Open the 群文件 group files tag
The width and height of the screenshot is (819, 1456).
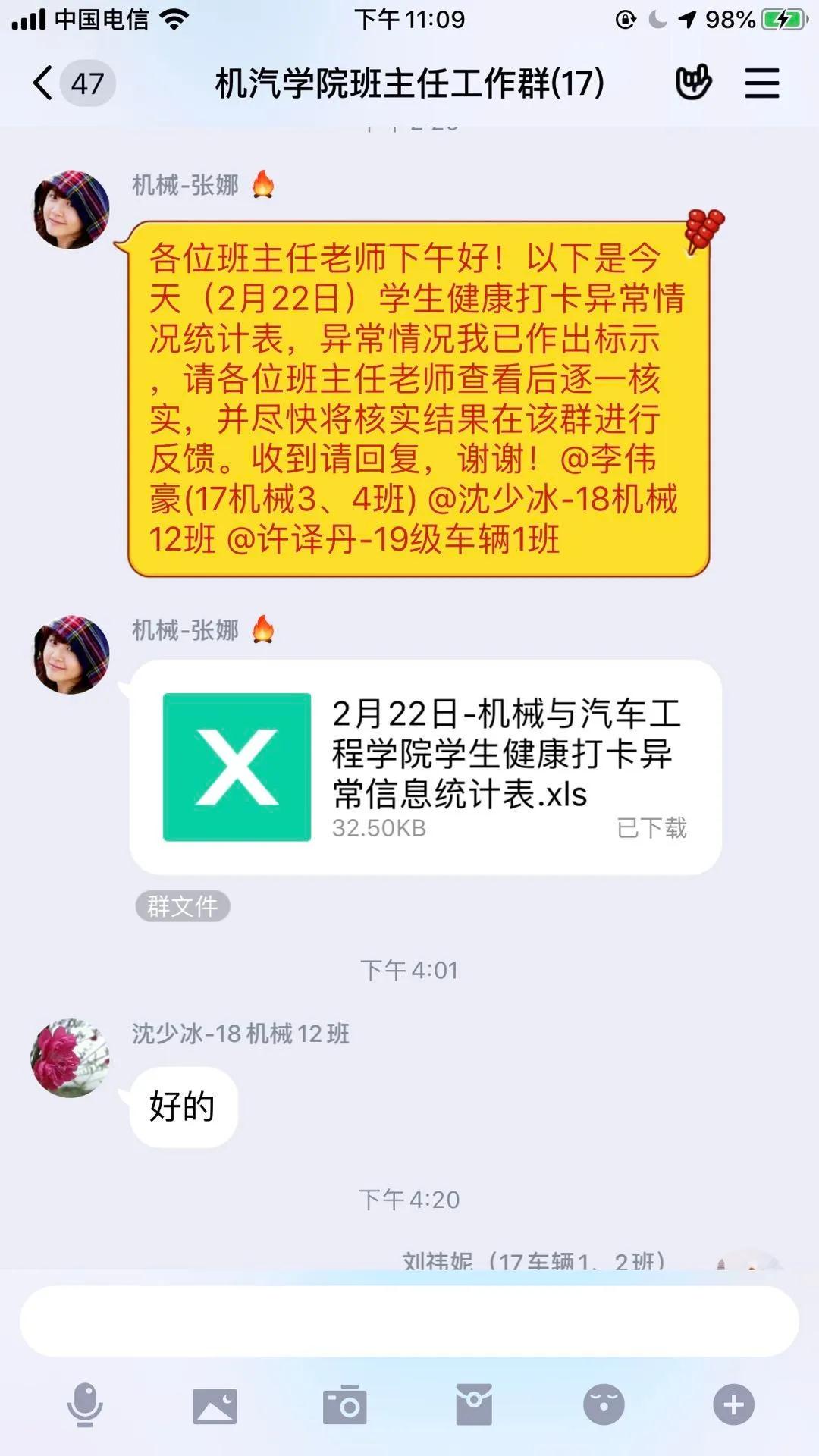182,906
